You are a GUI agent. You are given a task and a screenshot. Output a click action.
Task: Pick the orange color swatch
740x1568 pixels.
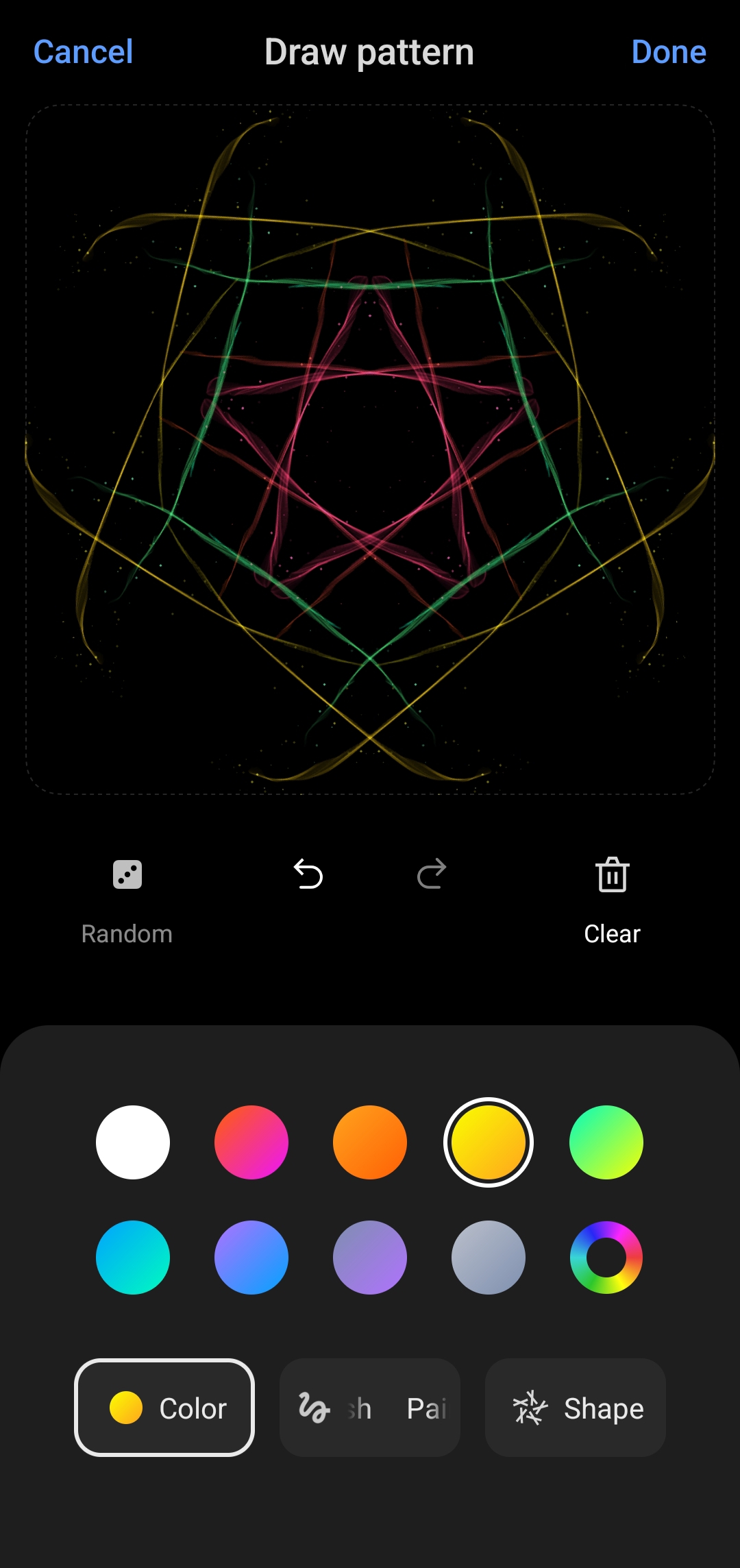coord(370,1142)
